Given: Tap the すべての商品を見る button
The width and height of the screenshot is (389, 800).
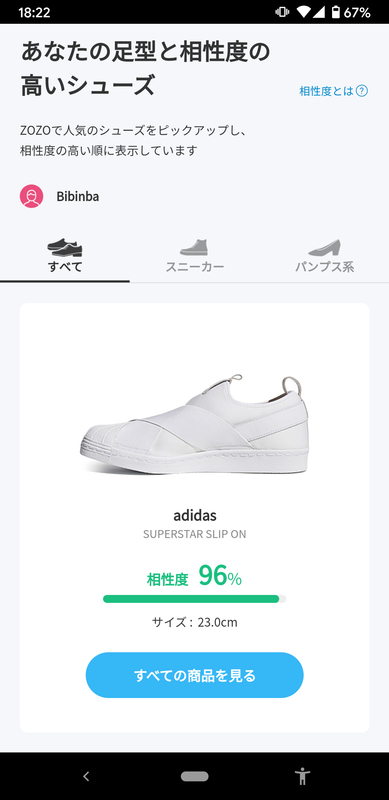Looking at the screenshot, I should click(194, 675).
